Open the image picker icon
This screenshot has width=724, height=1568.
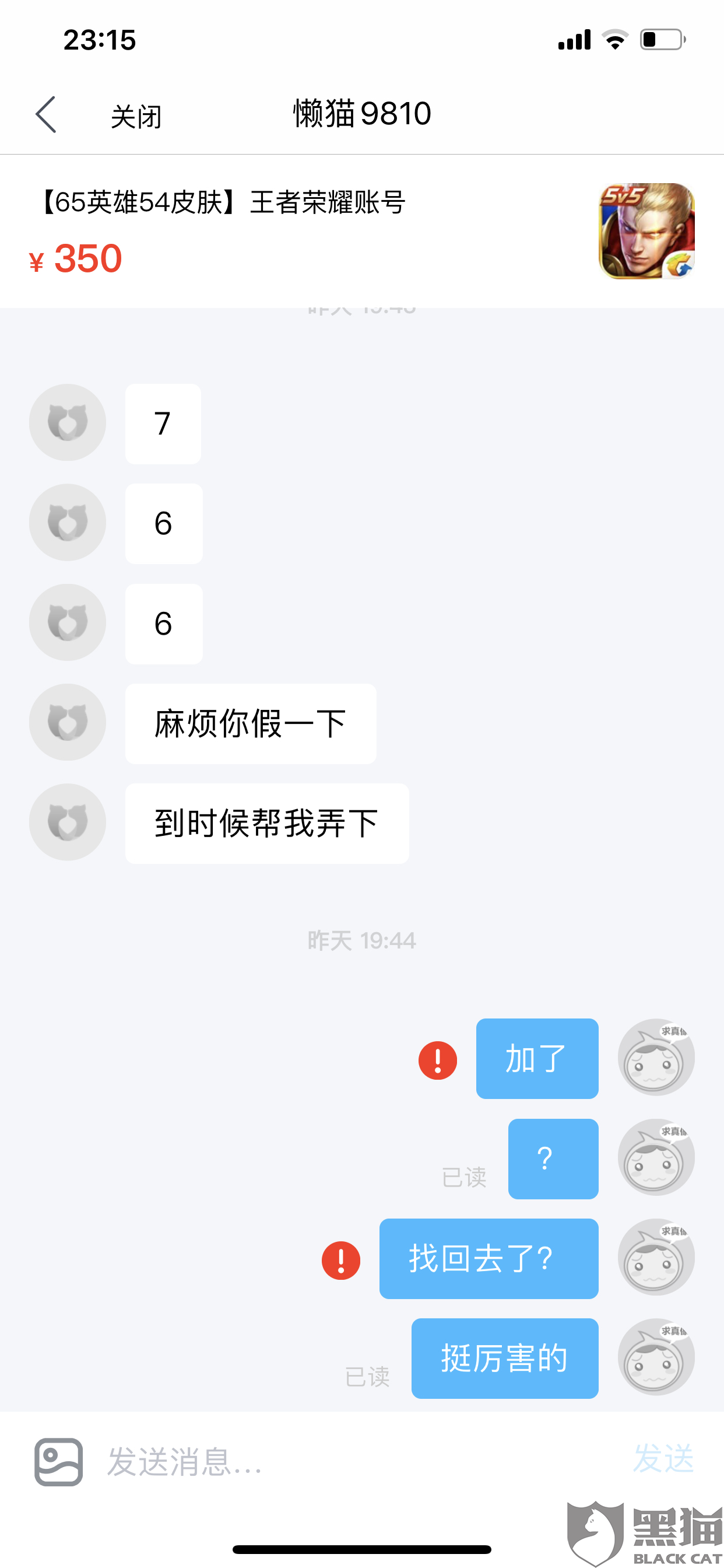58,1461
